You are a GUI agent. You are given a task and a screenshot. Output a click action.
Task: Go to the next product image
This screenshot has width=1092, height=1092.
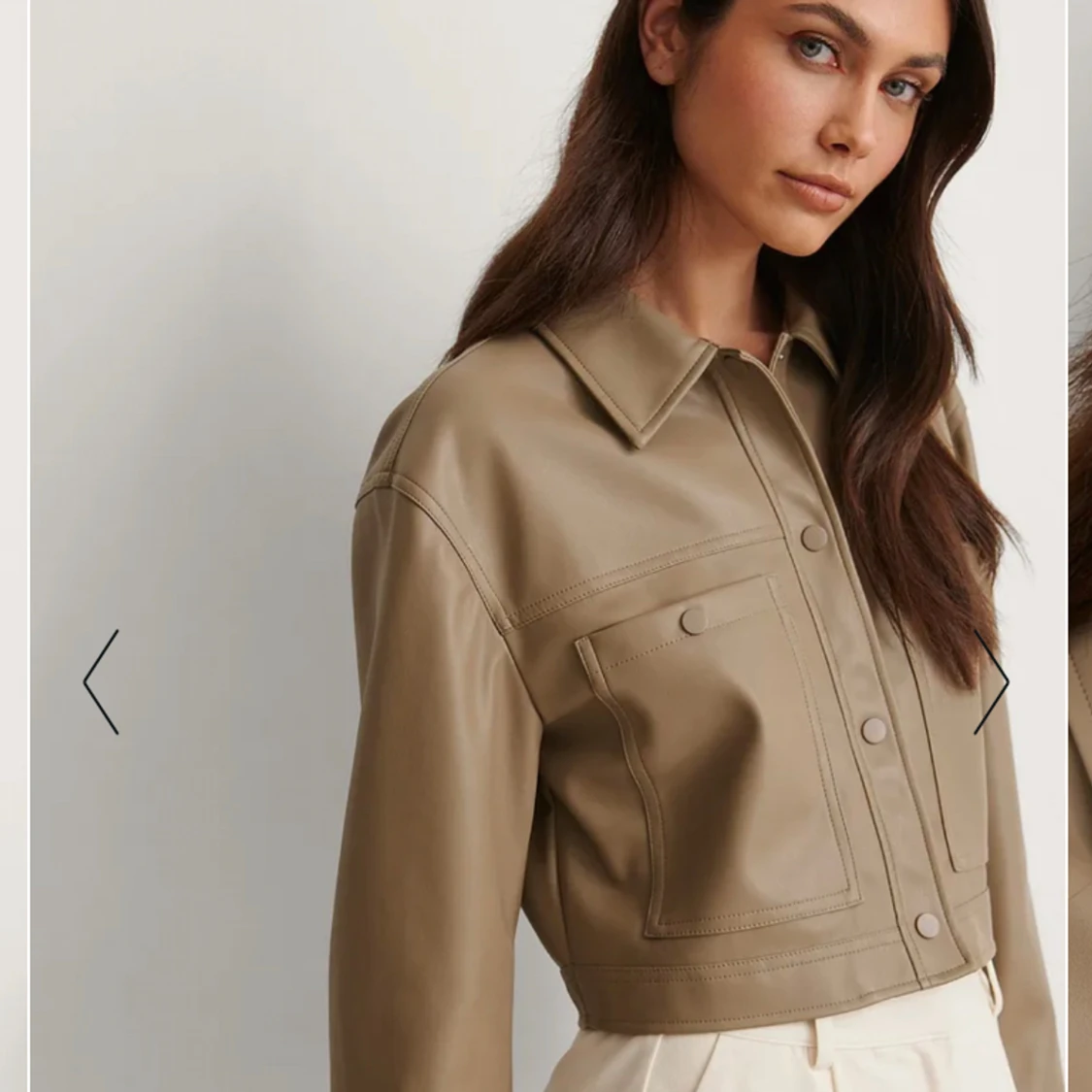tap(991, 681)
